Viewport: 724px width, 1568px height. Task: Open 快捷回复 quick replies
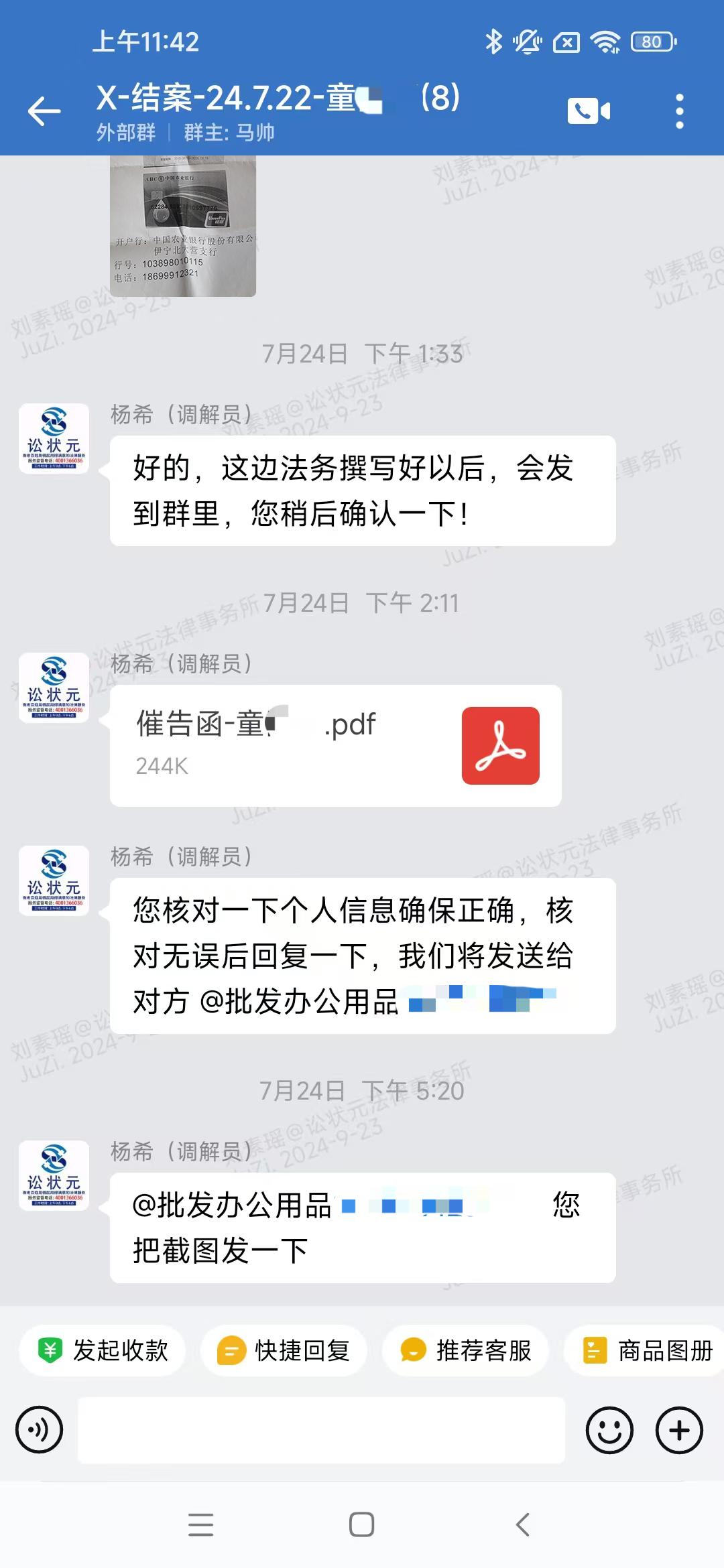[x=284, y=1350]
